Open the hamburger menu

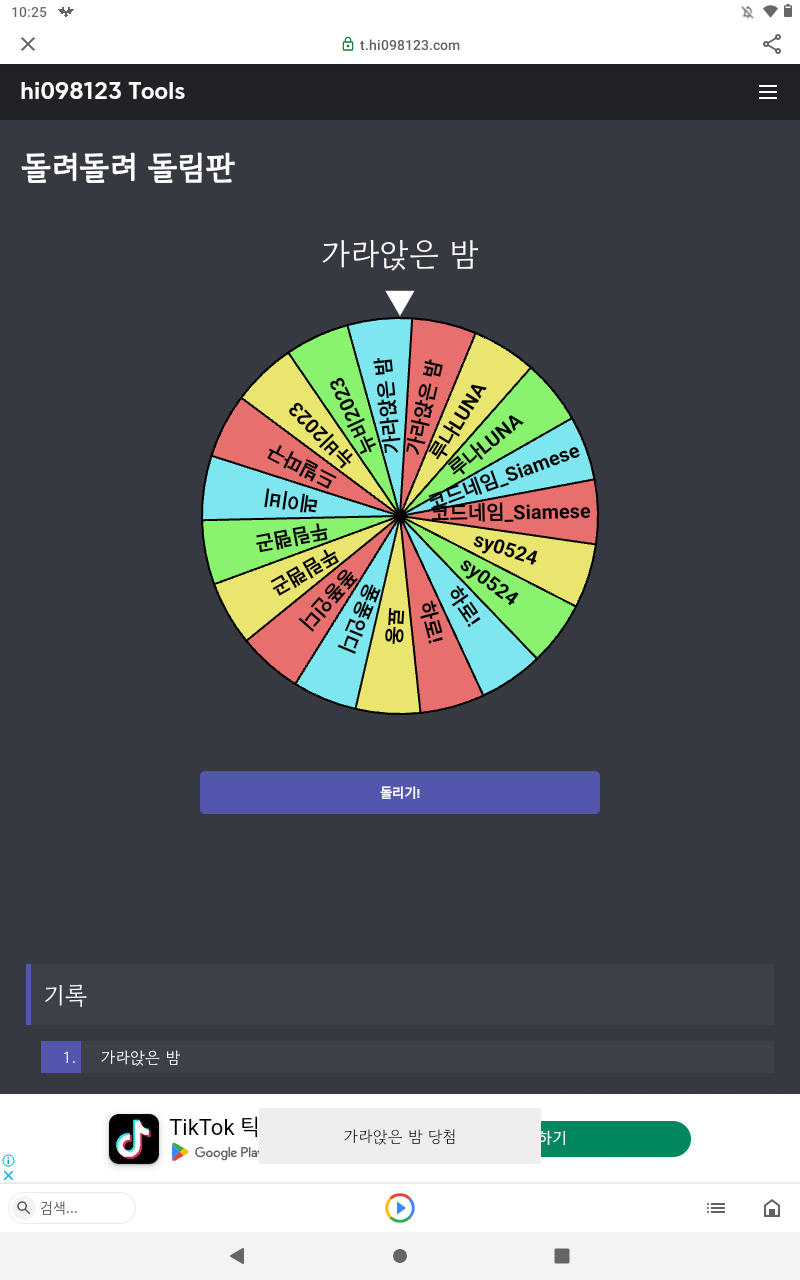(x=768, y=92)
